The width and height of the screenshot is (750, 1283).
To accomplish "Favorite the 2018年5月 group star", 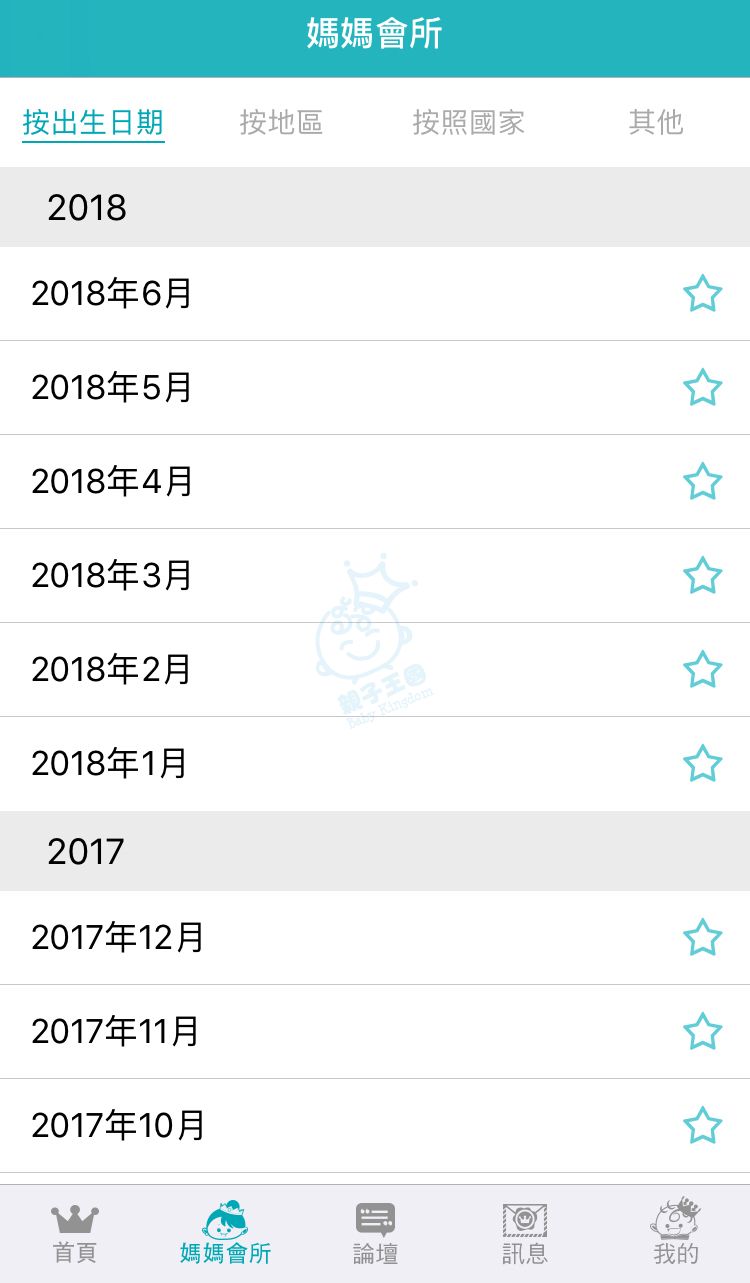I will click(x=702, y=388).
